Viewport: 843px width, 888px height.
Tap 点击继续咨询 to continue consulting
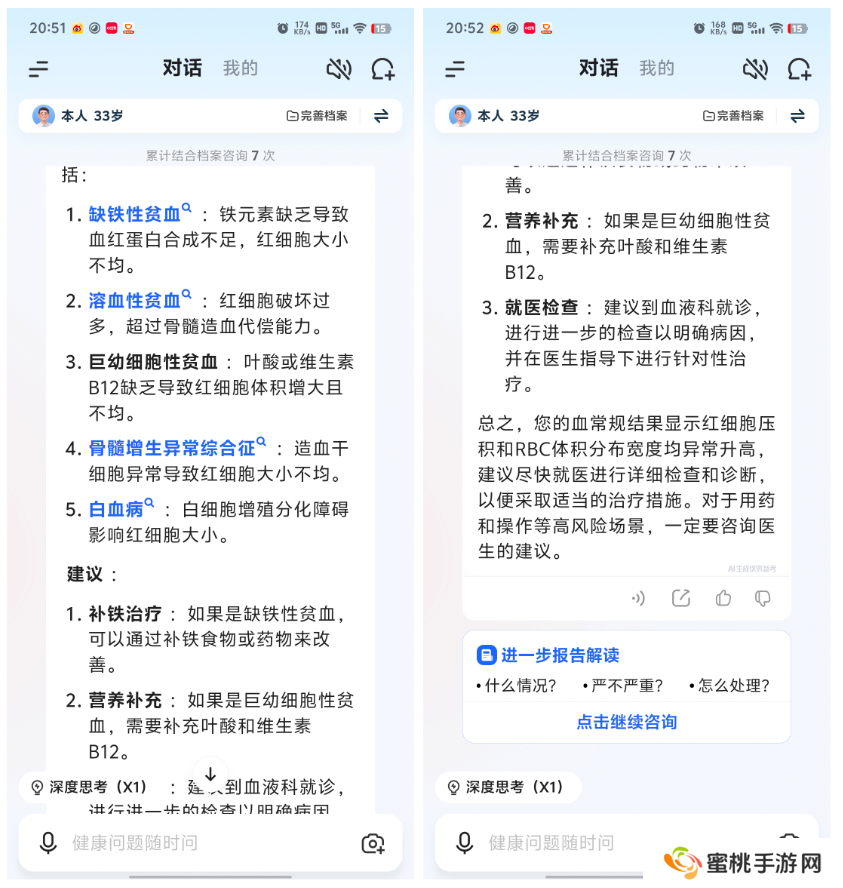(626, 721)
